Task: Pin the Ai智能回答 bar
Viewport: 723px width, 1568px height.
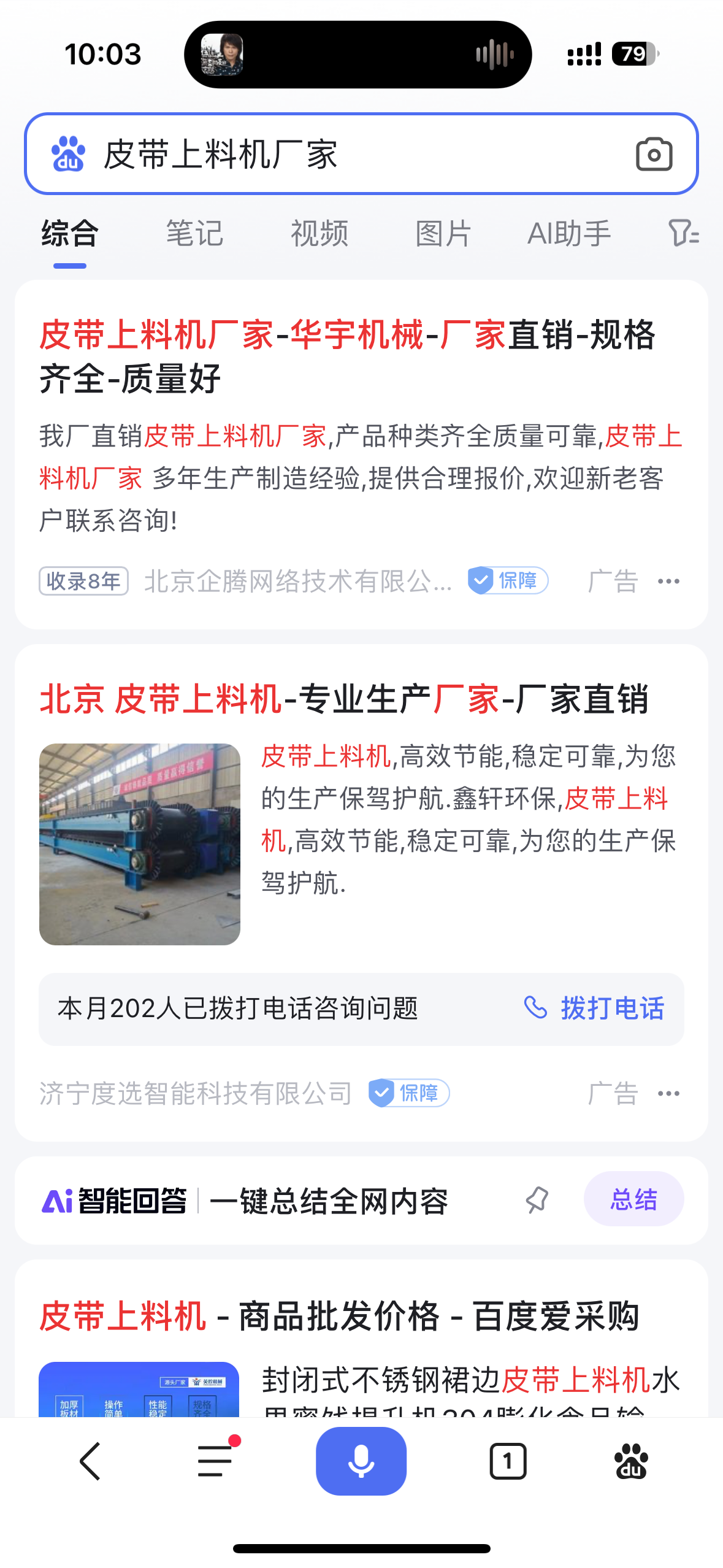Action: 537,1200
